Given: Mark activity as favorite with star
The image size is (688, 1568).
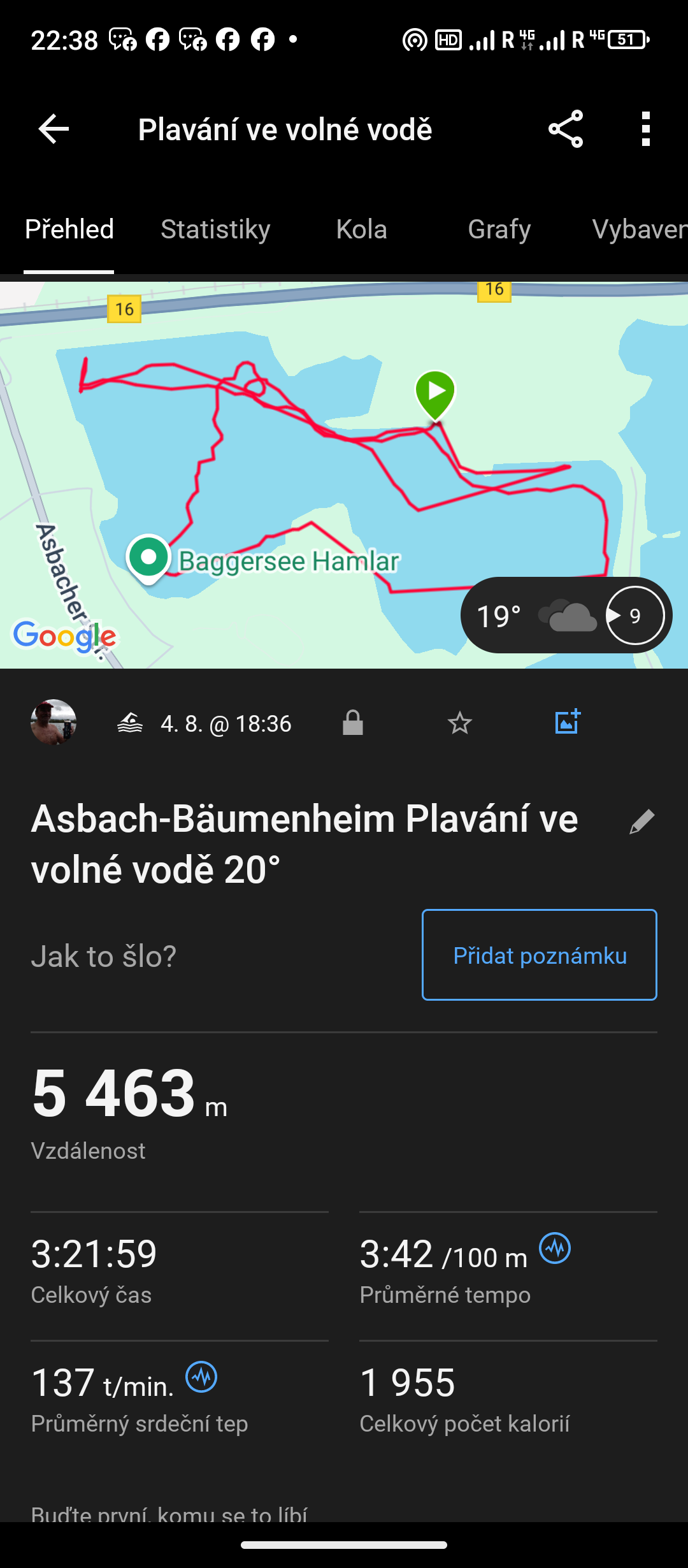Looking at the screenshot, I should point(459,723).
